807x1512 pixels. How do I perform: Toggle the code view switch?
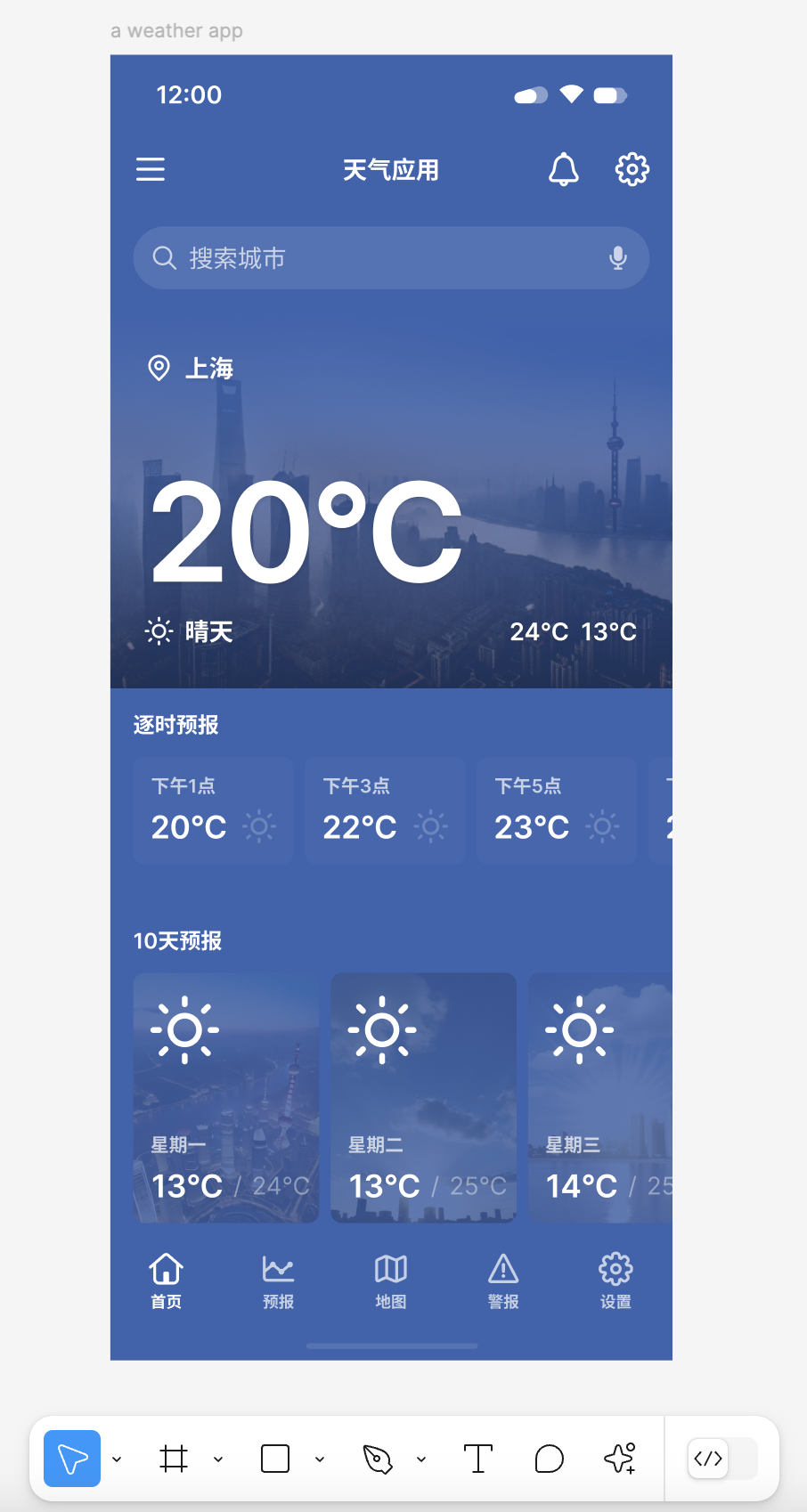[x=722, y=1459]
